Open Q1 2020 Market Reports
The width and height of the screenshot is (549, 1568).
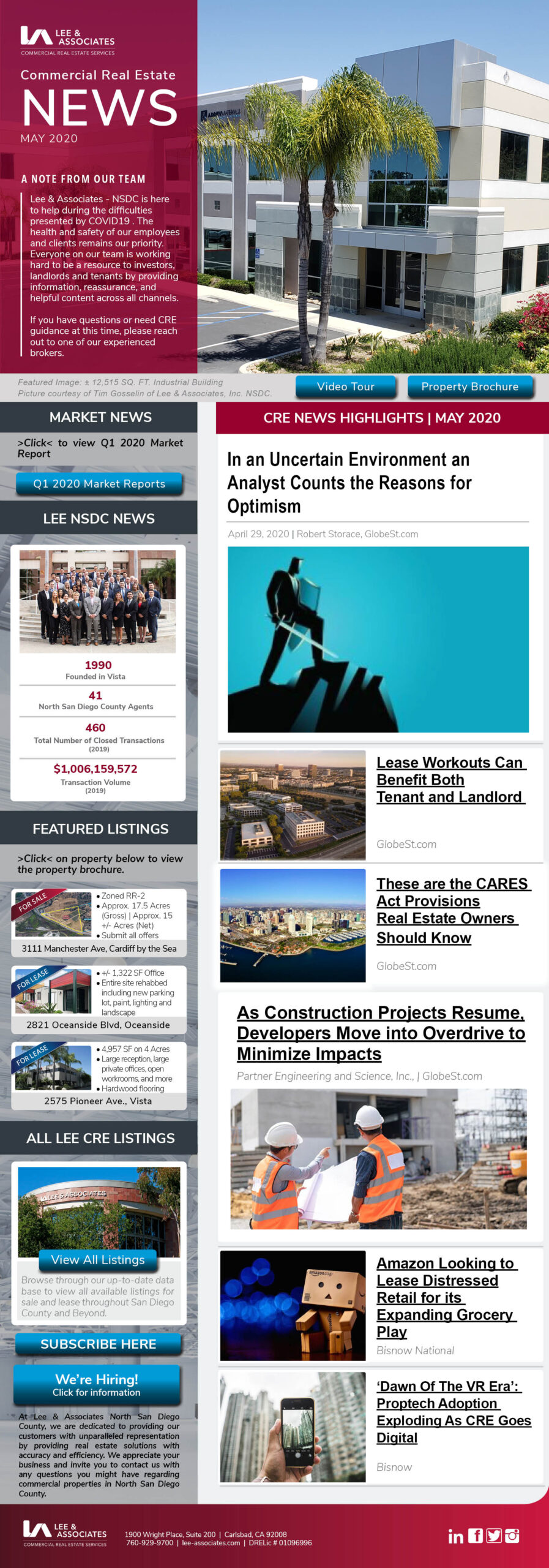[99, 483]
